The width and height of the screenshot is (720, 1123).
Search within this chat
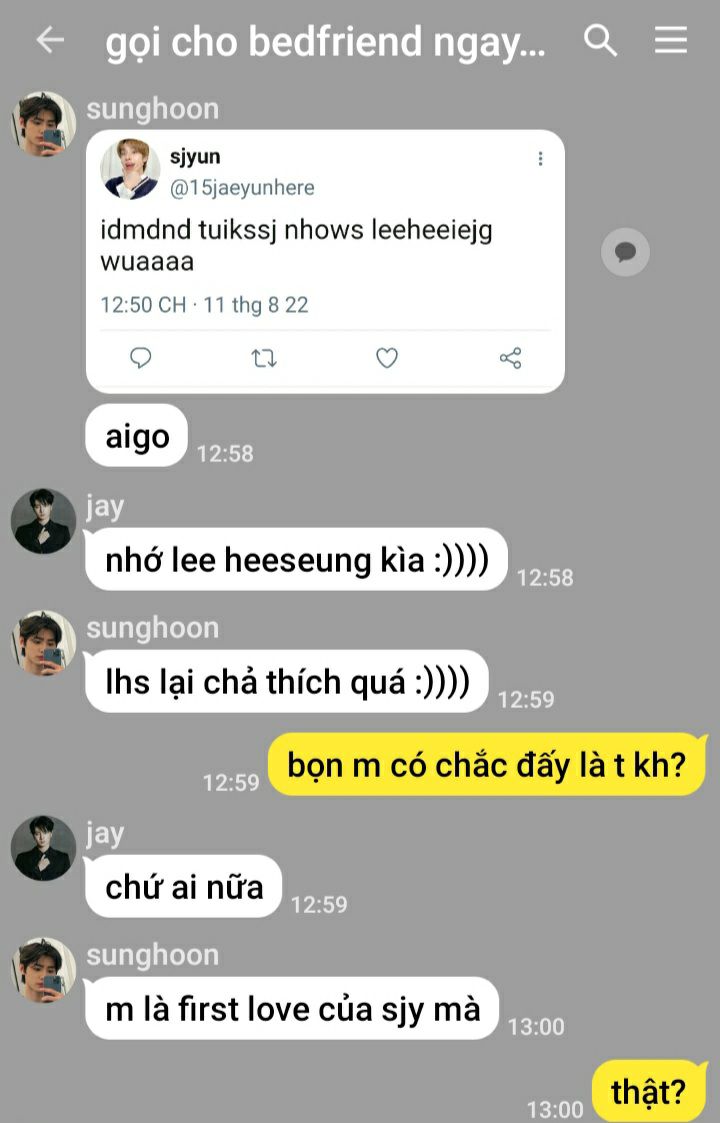pos(600,40)
